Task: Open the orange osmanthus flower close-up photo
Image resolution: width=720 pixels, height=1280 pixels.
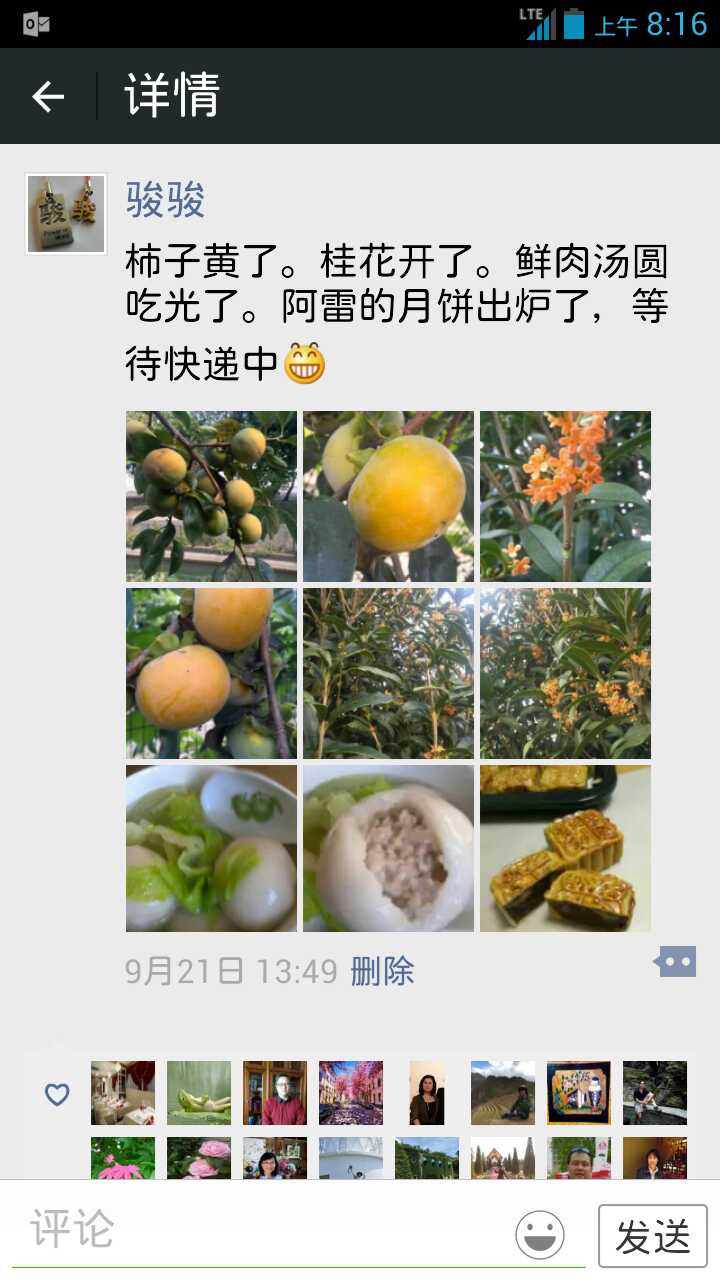Action: (565, 496)
